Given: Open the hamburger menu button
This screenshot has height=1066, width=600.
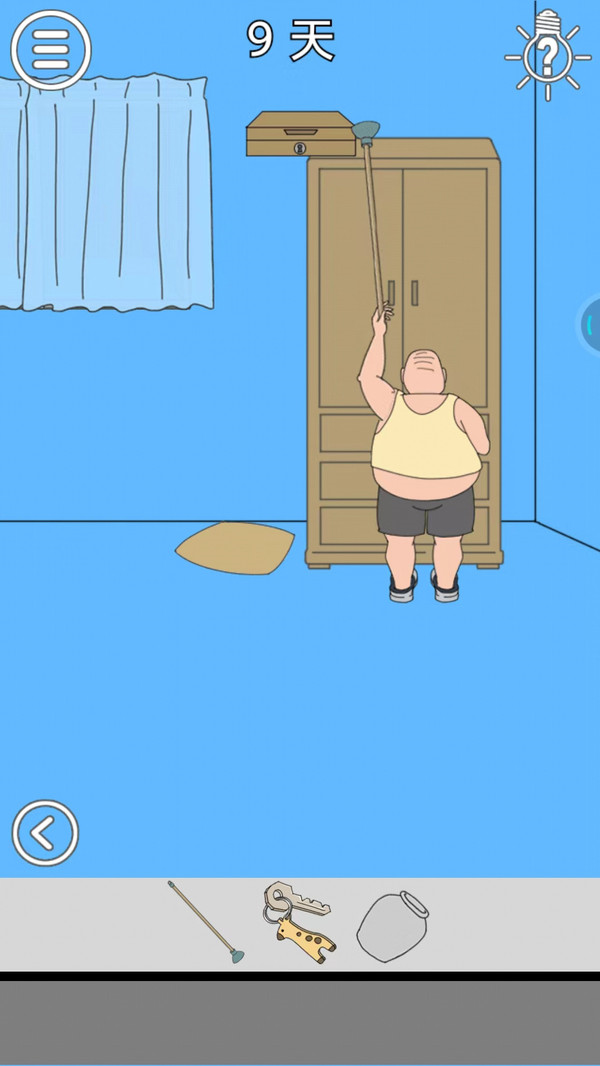Looking at the screenshot, I should click(x=50, y=47).
